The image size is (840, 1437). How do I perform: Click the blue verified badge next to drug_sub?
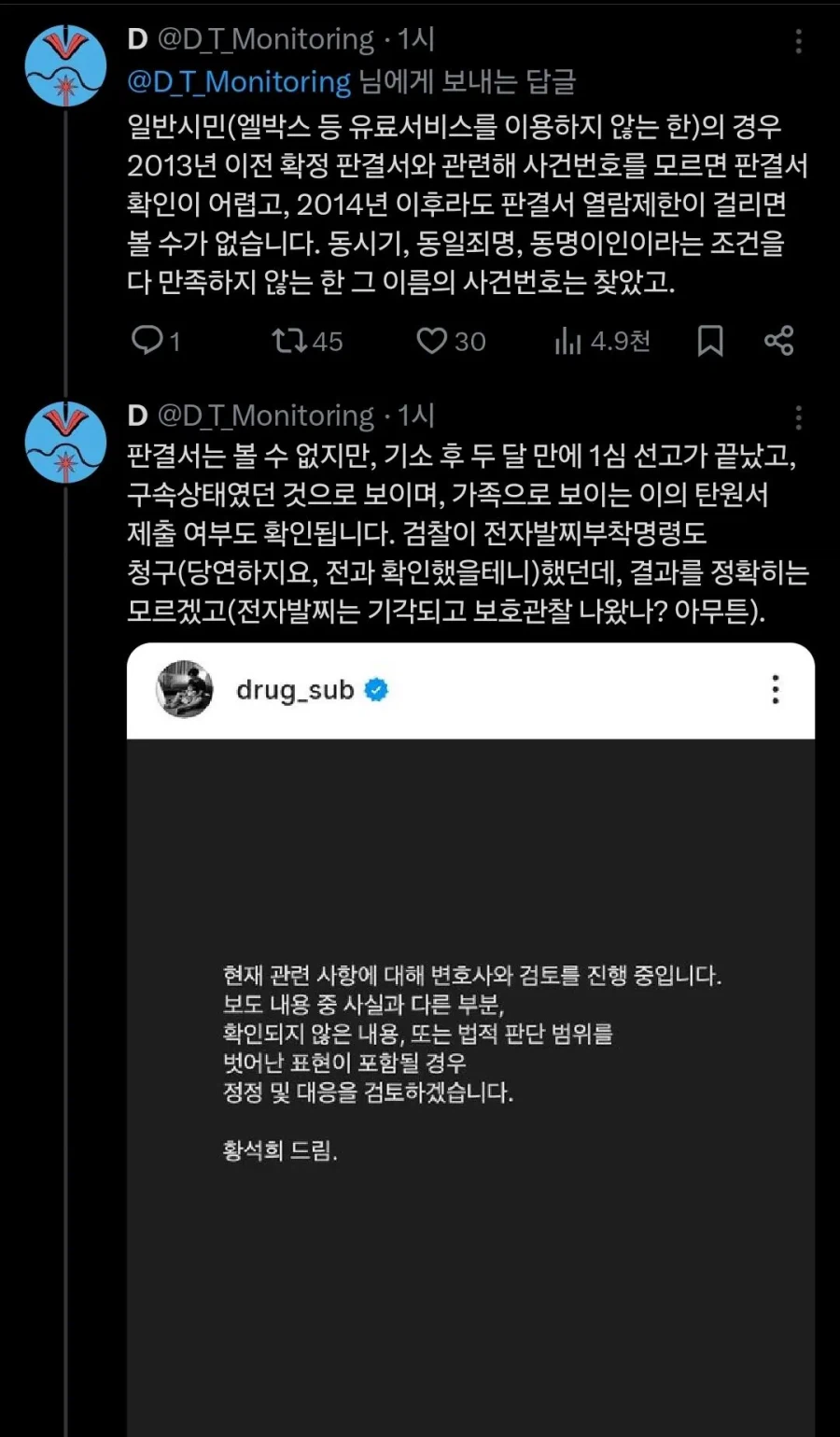pyautogui.click(x=375, y=690)
